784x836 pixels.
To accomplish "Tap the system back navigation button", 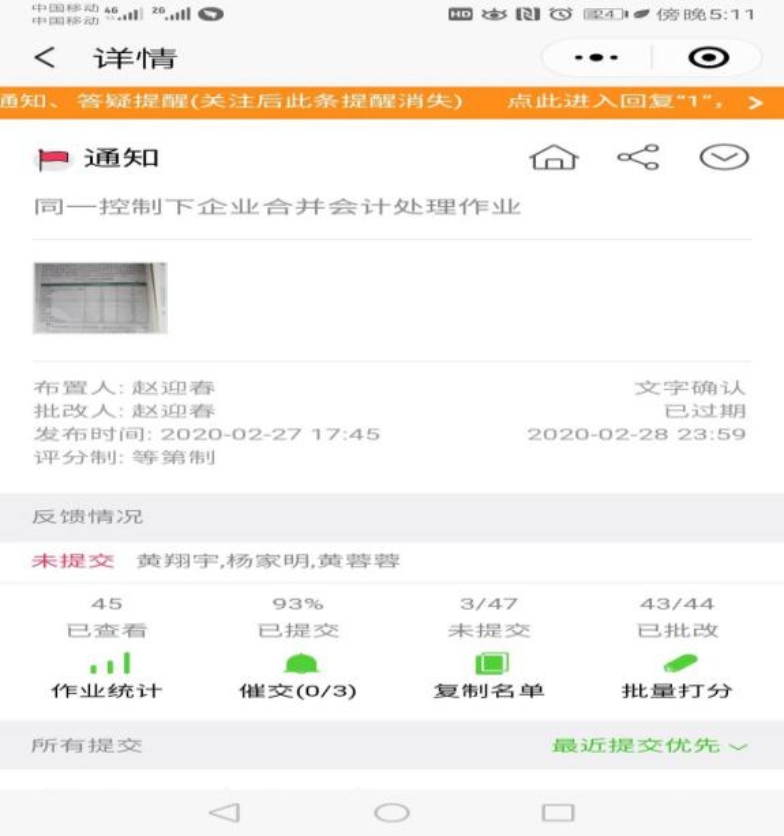I will [225, 812].
